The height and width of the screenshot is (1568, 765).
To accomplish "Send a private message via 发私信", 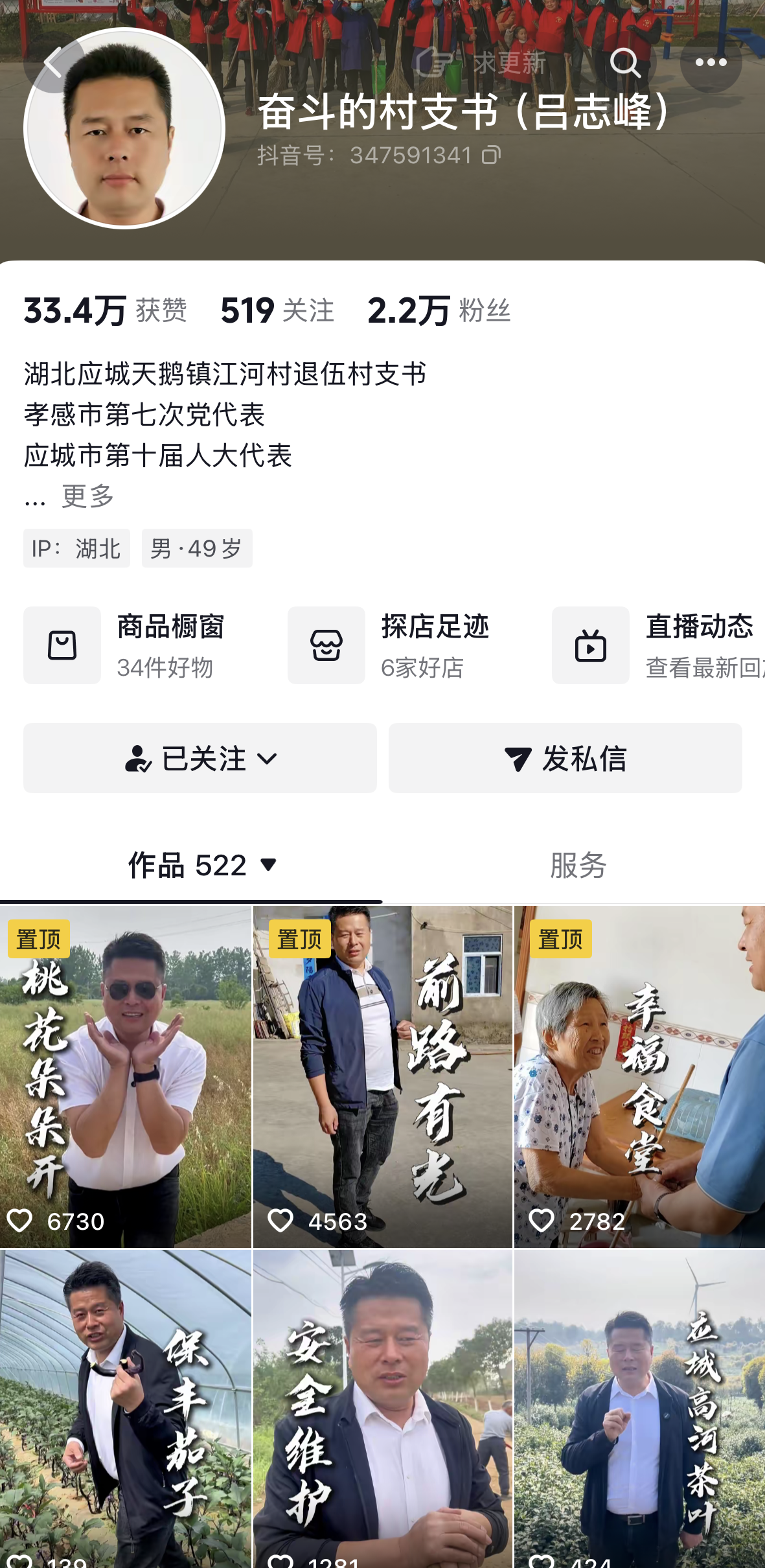I will (565, 758).
